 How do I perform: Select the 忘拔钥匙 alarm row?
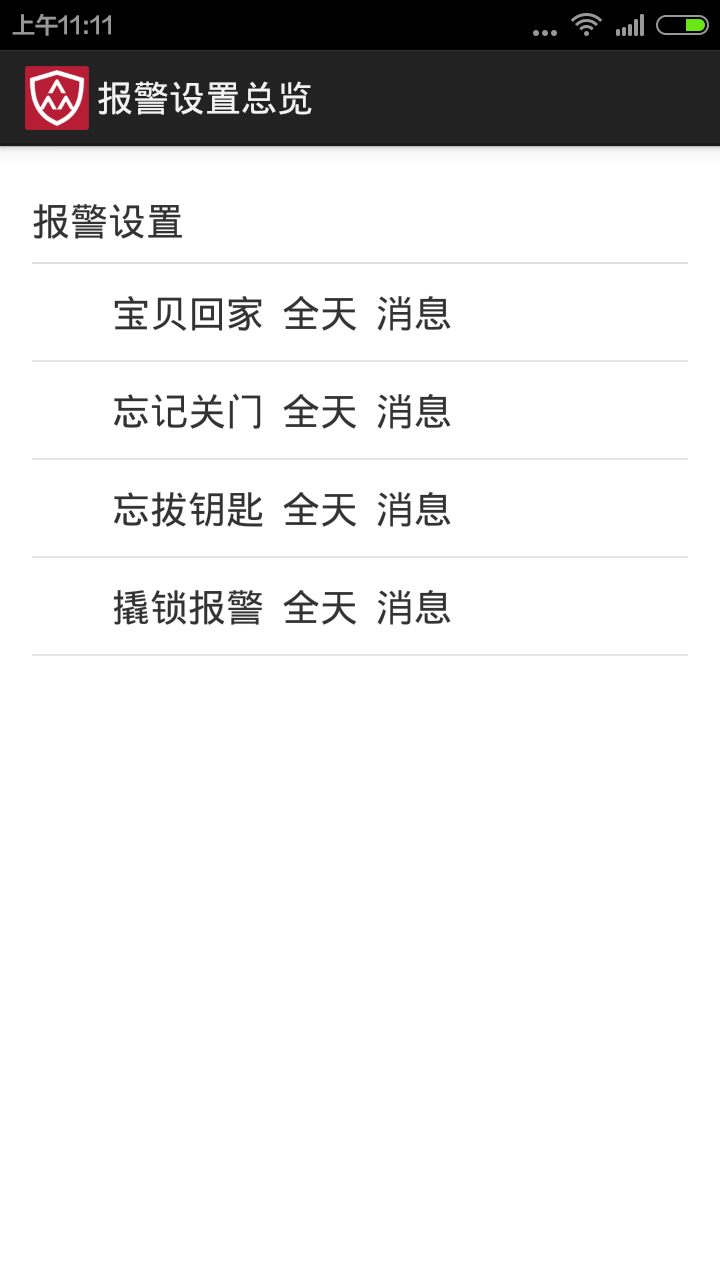(360, 509)
